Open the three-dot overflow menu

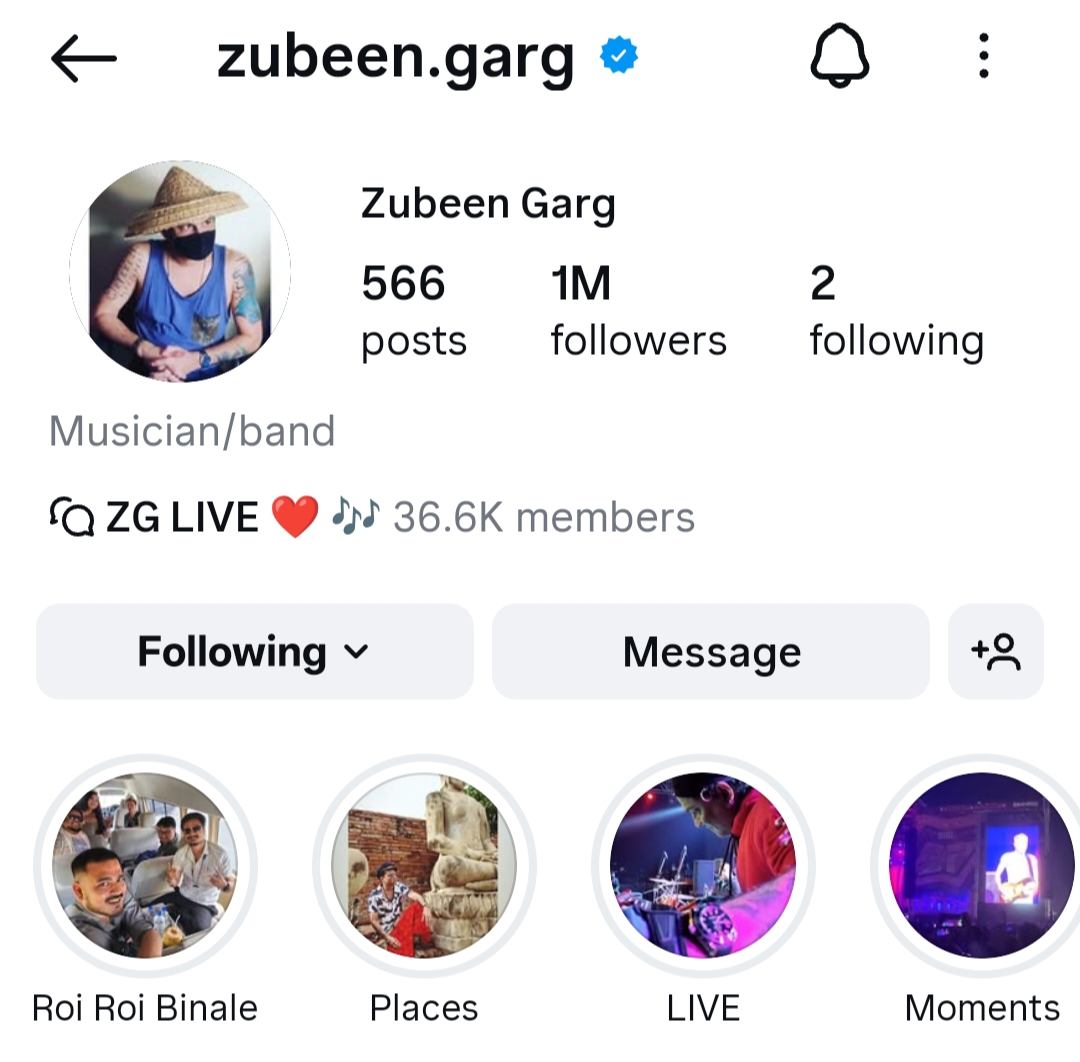click(x=984, y=57)
